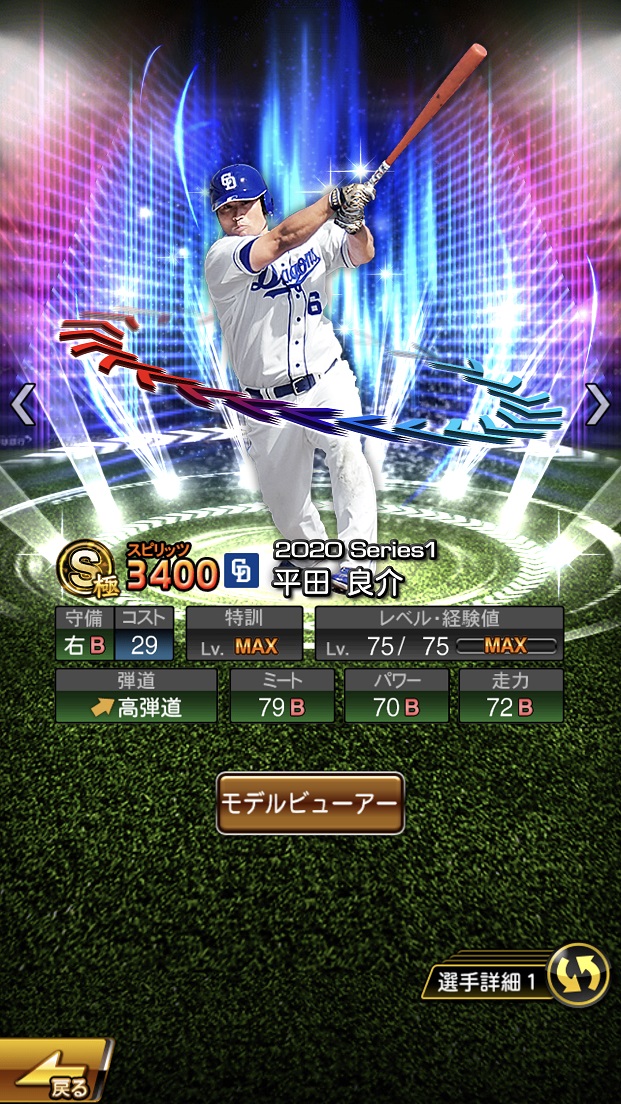This screenshot has width=621, height=1104.
Task: Go to the next player with right arrow
Action: point(597,404)
